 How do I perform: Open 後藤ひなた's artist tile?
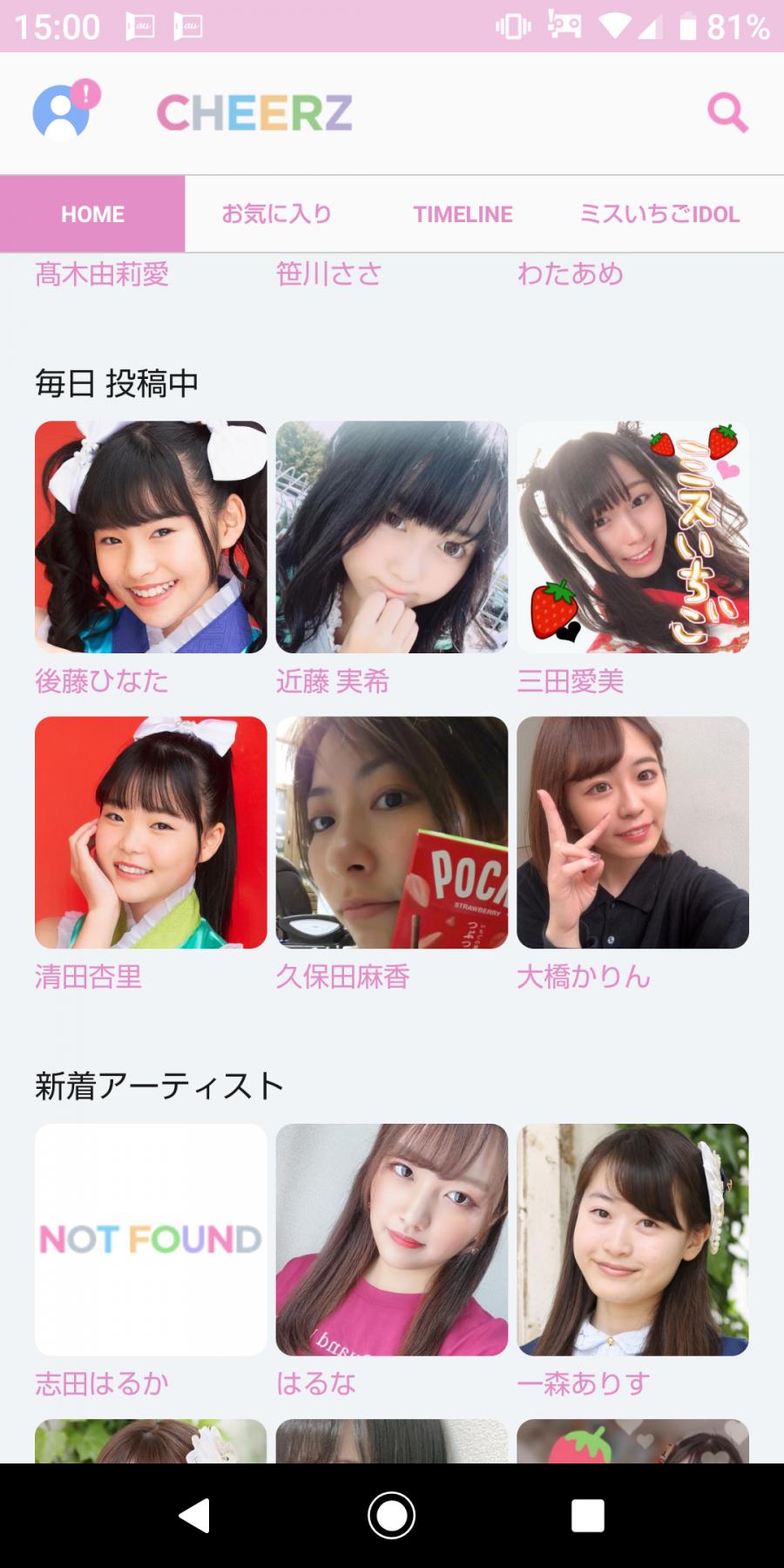point(151,537)
